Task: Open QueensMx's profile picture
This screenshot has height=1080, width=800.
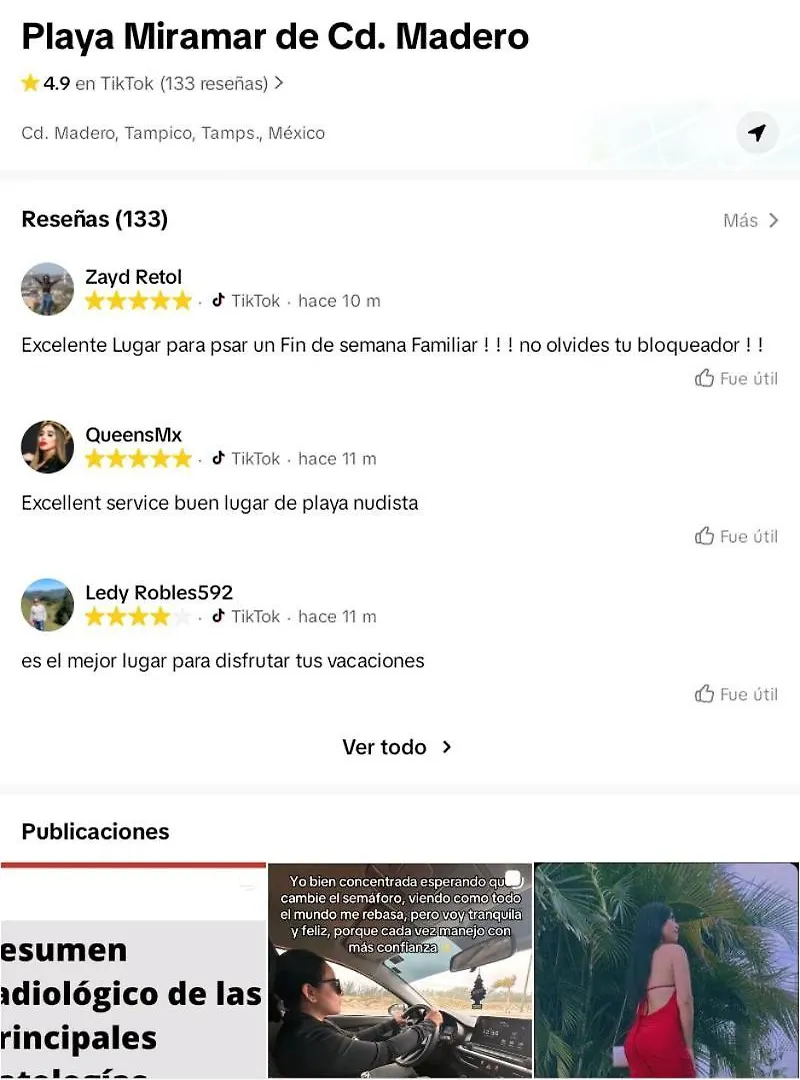Action: pyautogui.click(x=47, y=447)
